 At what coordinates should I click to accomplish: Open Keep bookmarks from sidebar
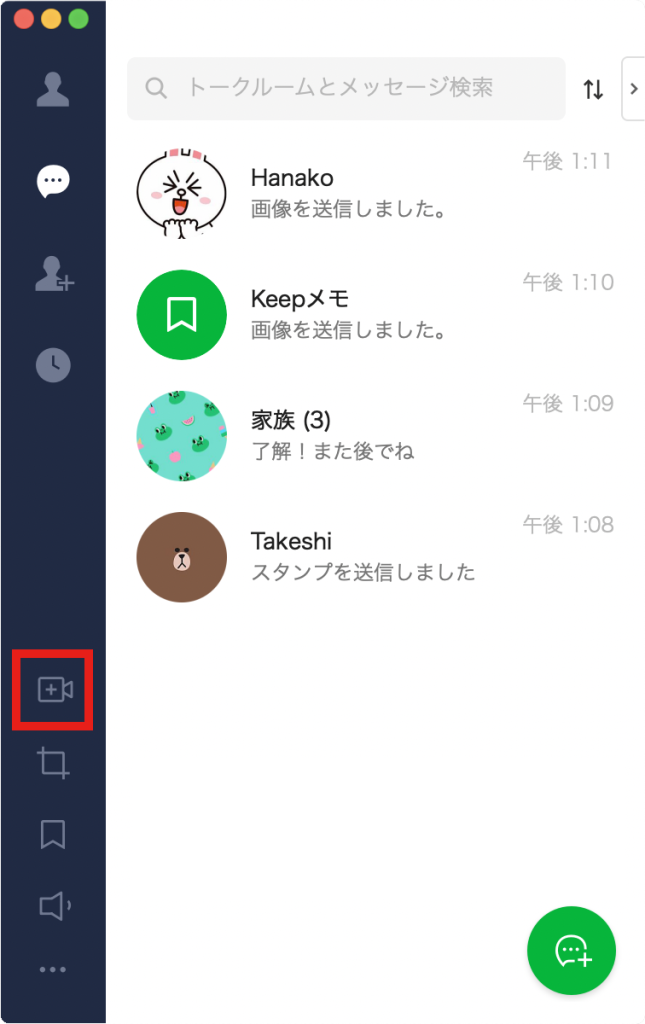point(53,834)
